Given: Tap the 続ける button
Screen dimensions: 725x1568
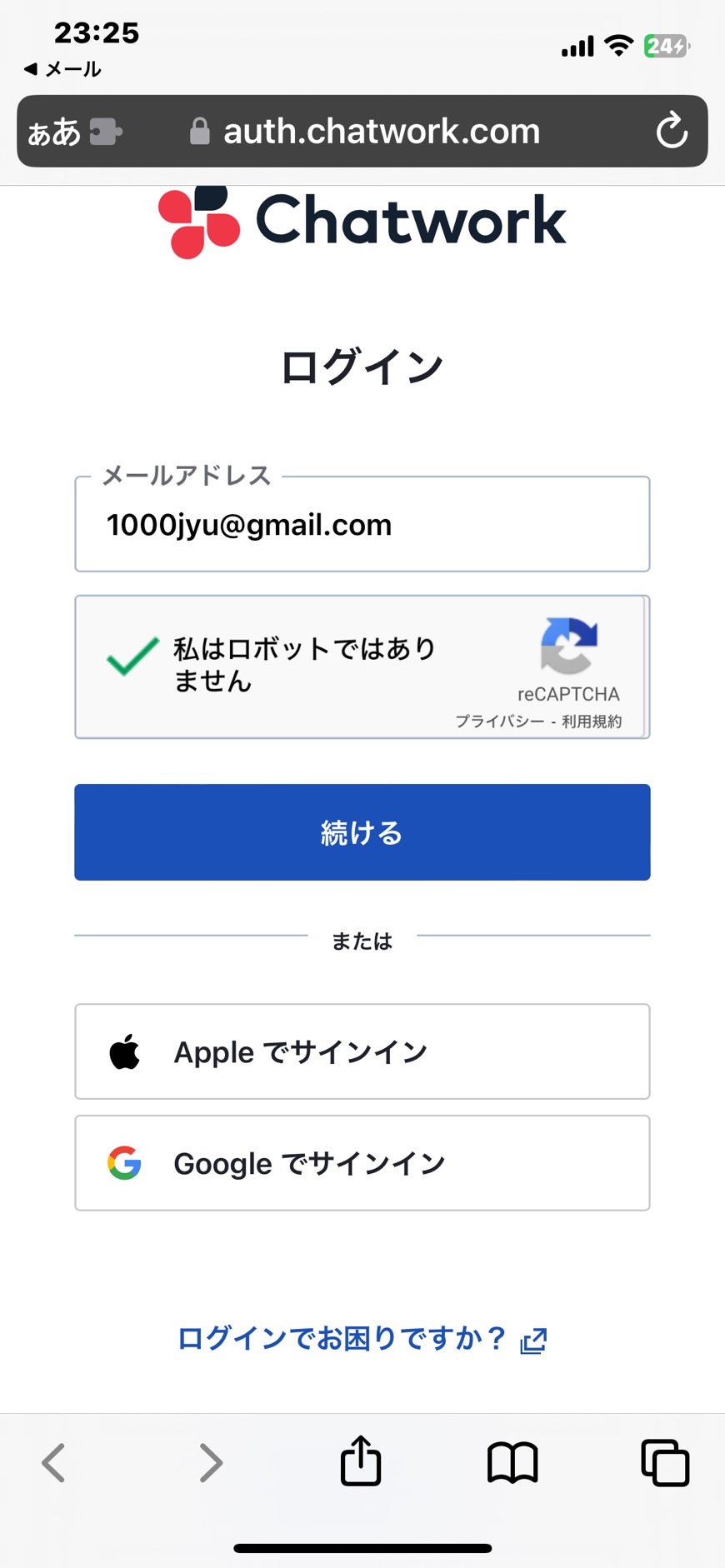Looking at the screenshot, I should [x=362, y=832].
